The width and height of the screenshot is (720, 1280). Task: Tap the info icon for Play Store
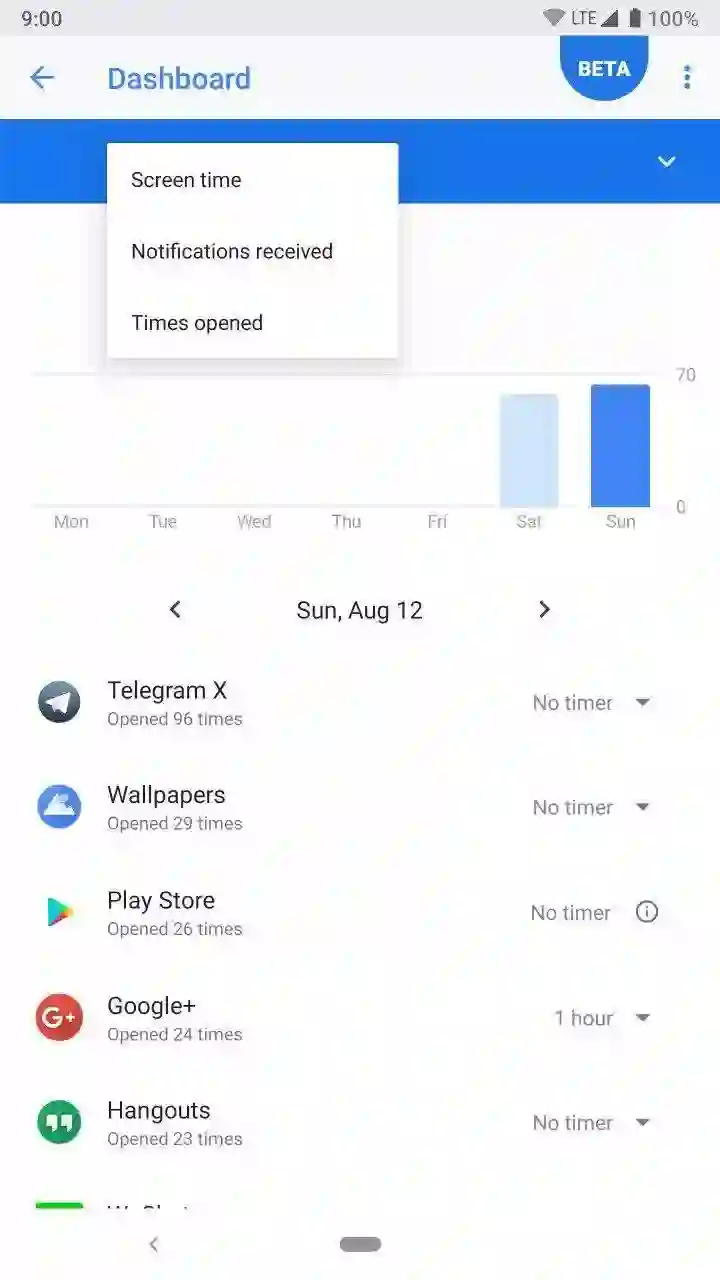[647, 912]
